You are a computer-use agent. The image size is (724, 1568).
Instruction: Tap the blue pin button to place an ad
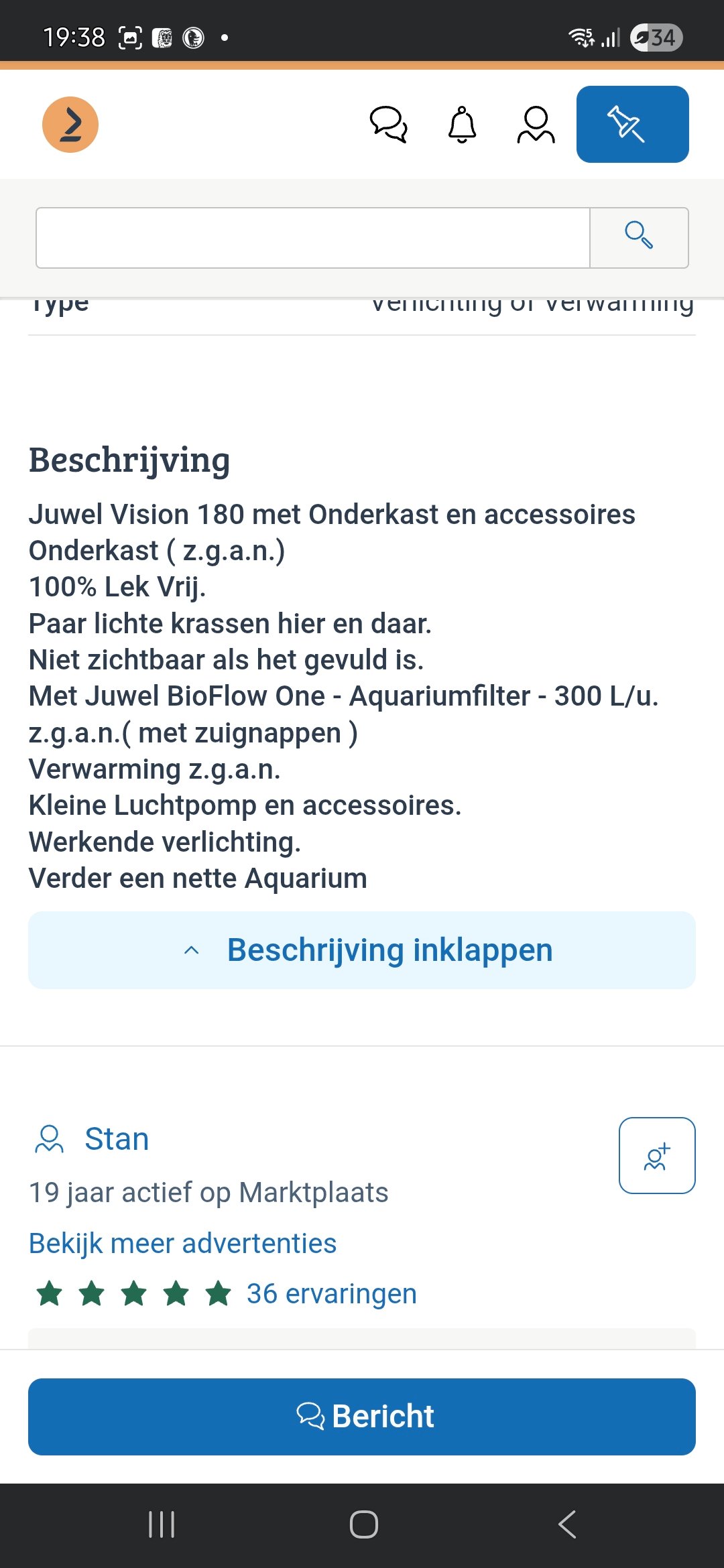click(632, 125)
